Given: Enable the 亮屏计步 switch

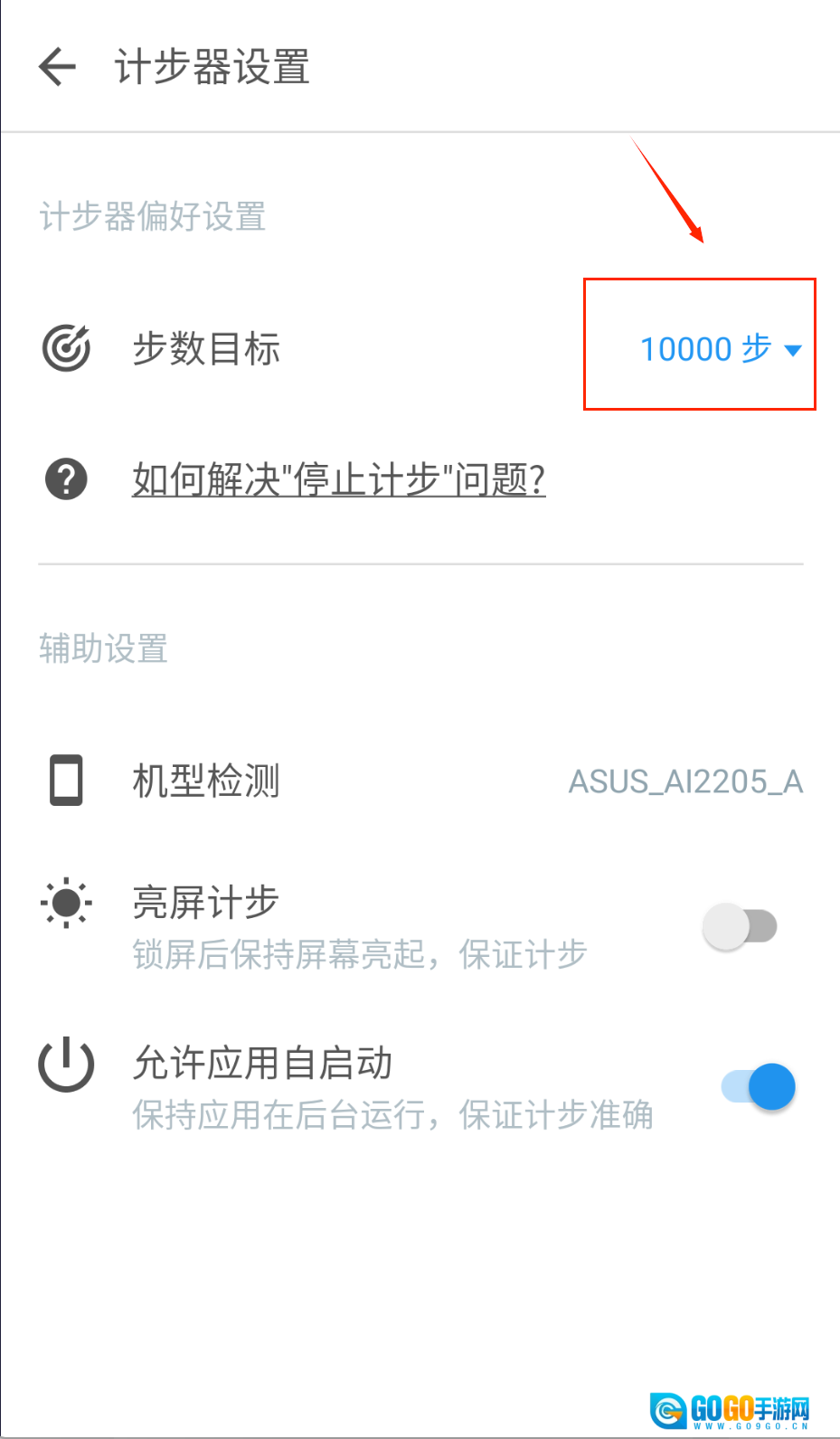Looking at the screenshot, I should [x=740, y=926].
